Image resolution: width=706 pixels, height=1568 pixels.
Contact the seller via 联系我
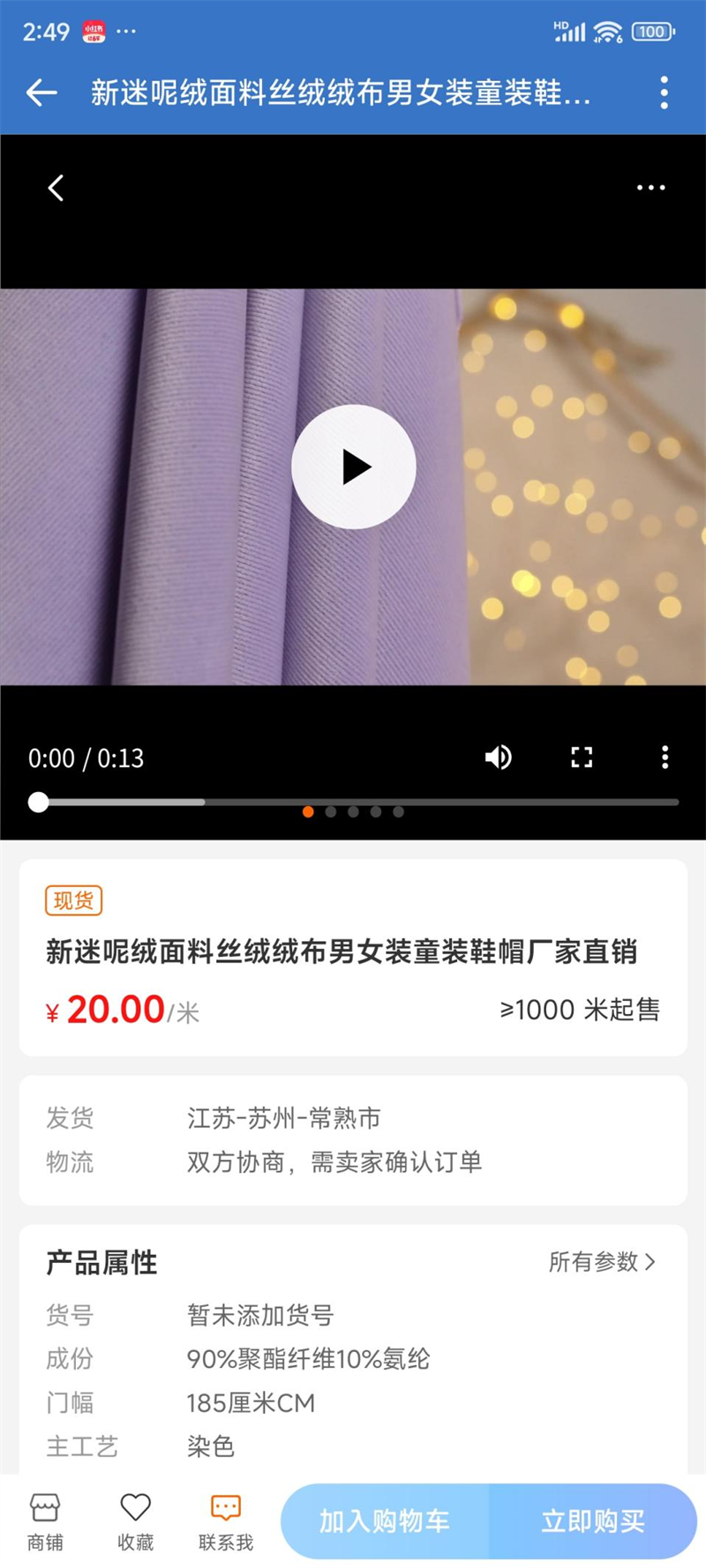click(226, 1521)
